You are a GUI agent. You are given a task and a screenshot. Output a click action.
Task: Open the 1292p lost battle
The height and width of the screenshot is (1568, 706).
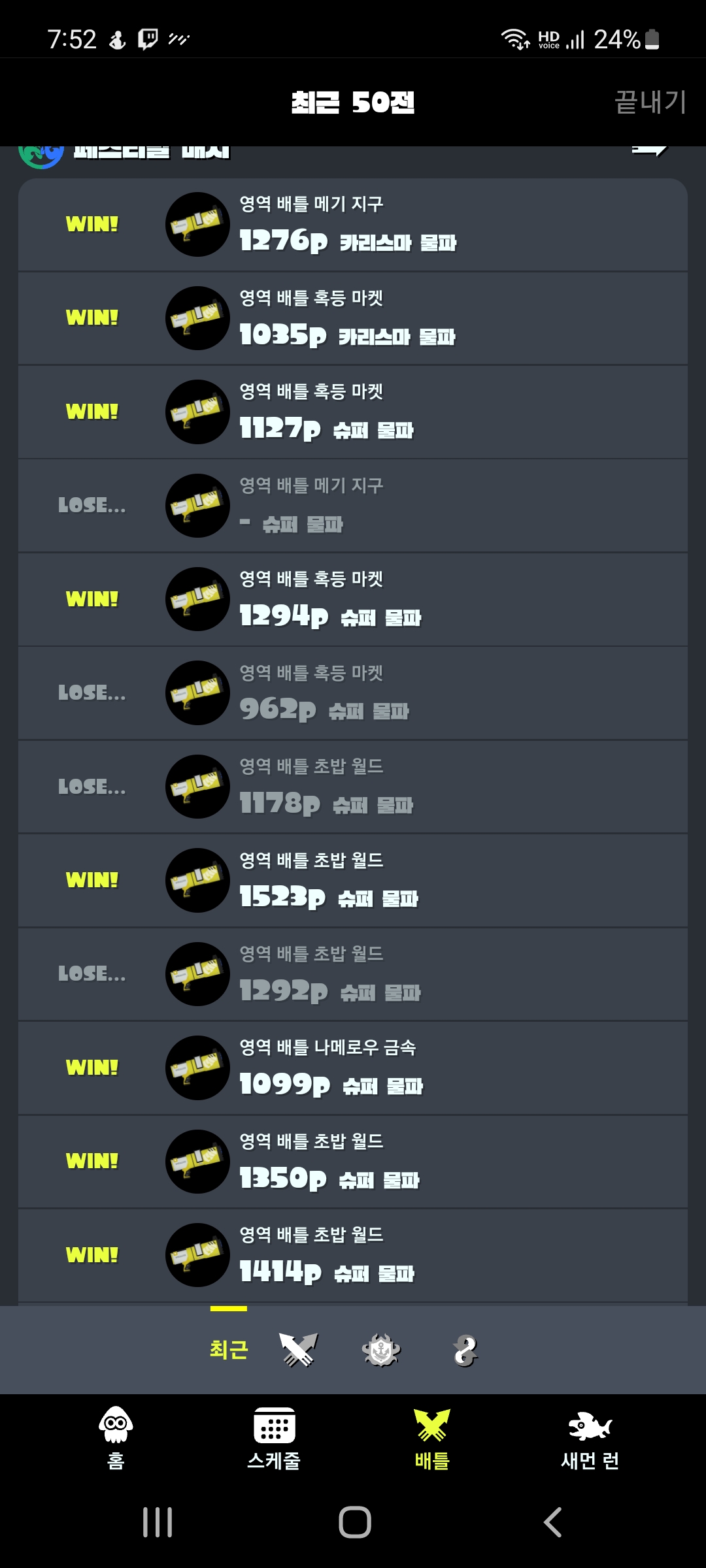pos(353,973)
